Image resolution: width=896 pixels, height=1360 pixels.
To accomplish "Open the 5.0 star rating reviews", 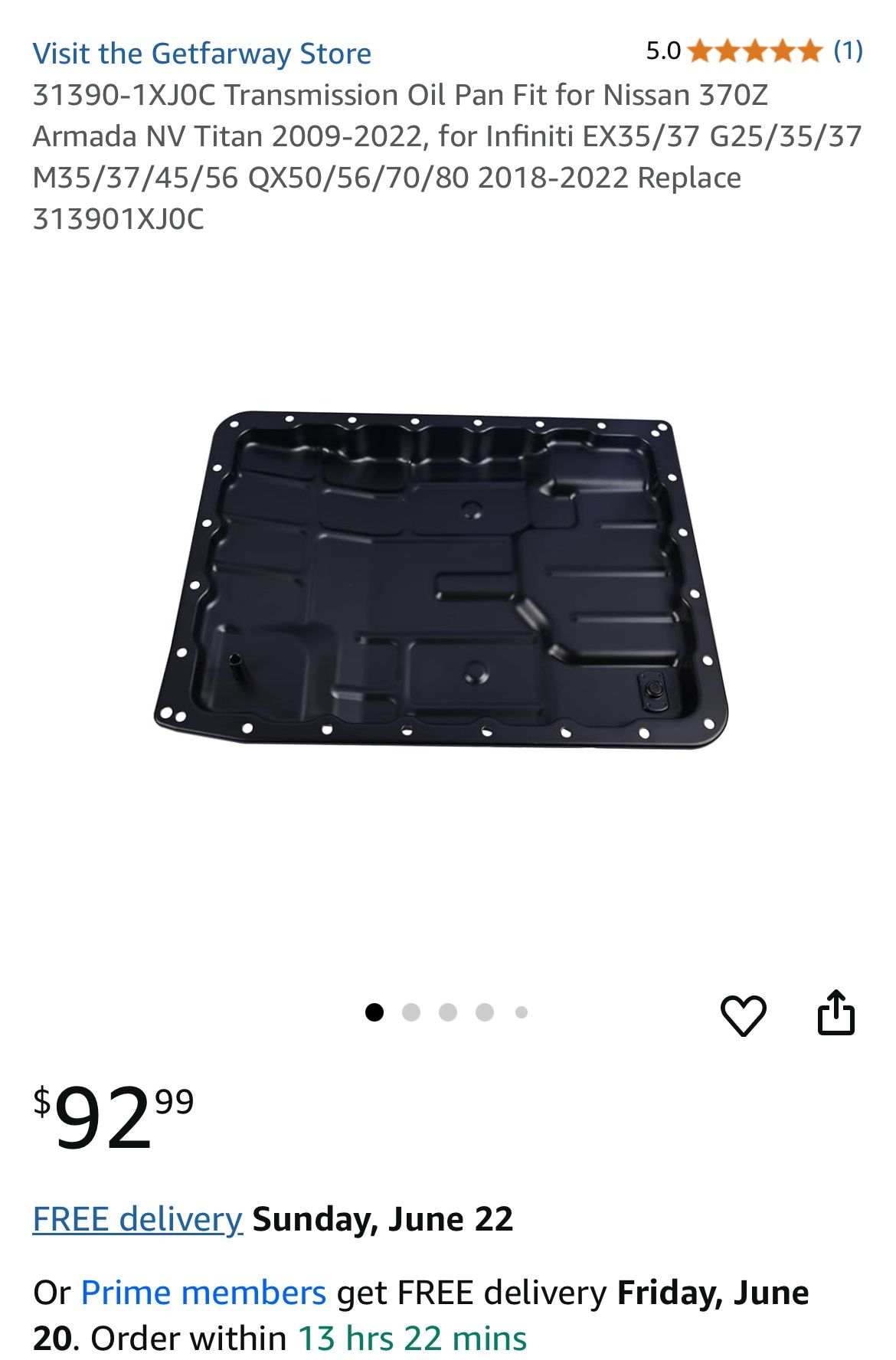I will [754, 51].
